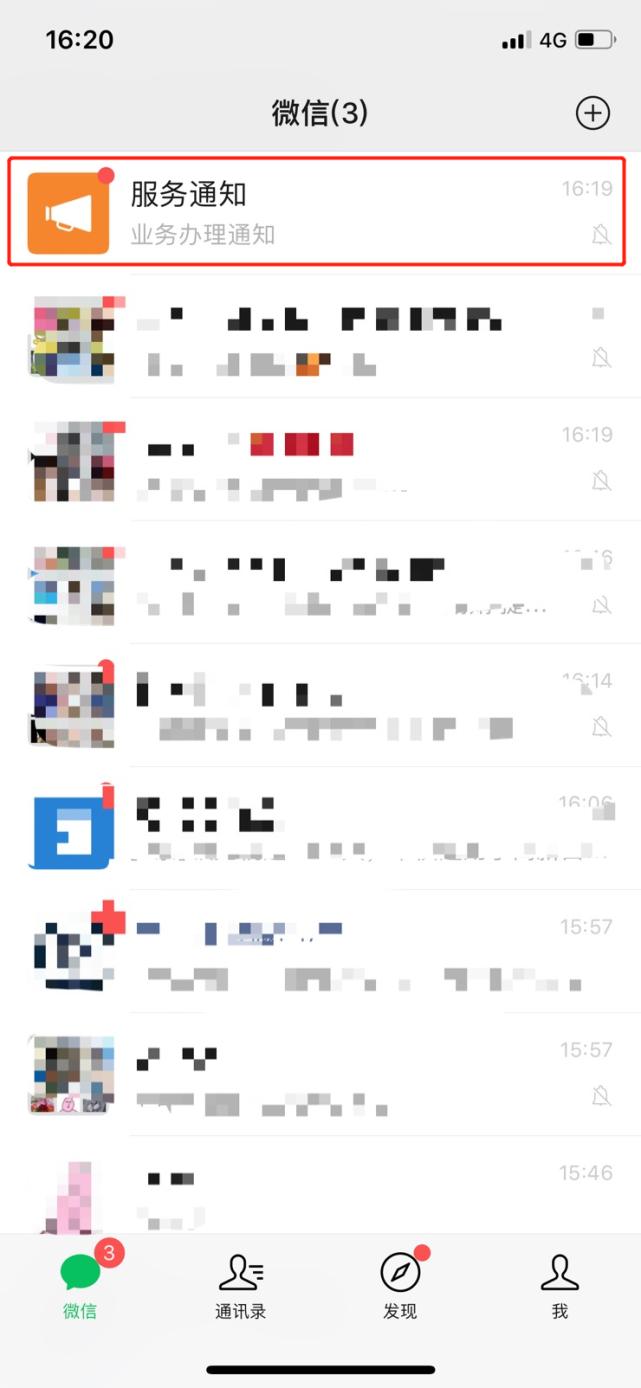Open the 服务通知 conversation

(x=318, y=212)
